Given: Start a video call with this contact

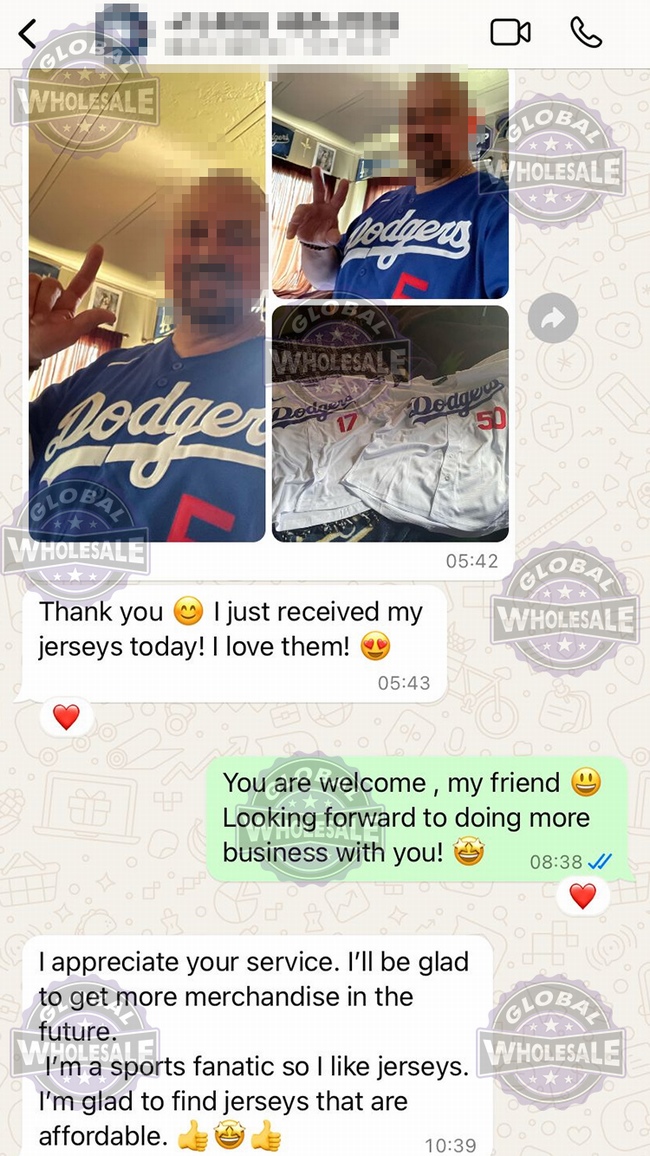Looking at the screenshot, I should [510, 33].
